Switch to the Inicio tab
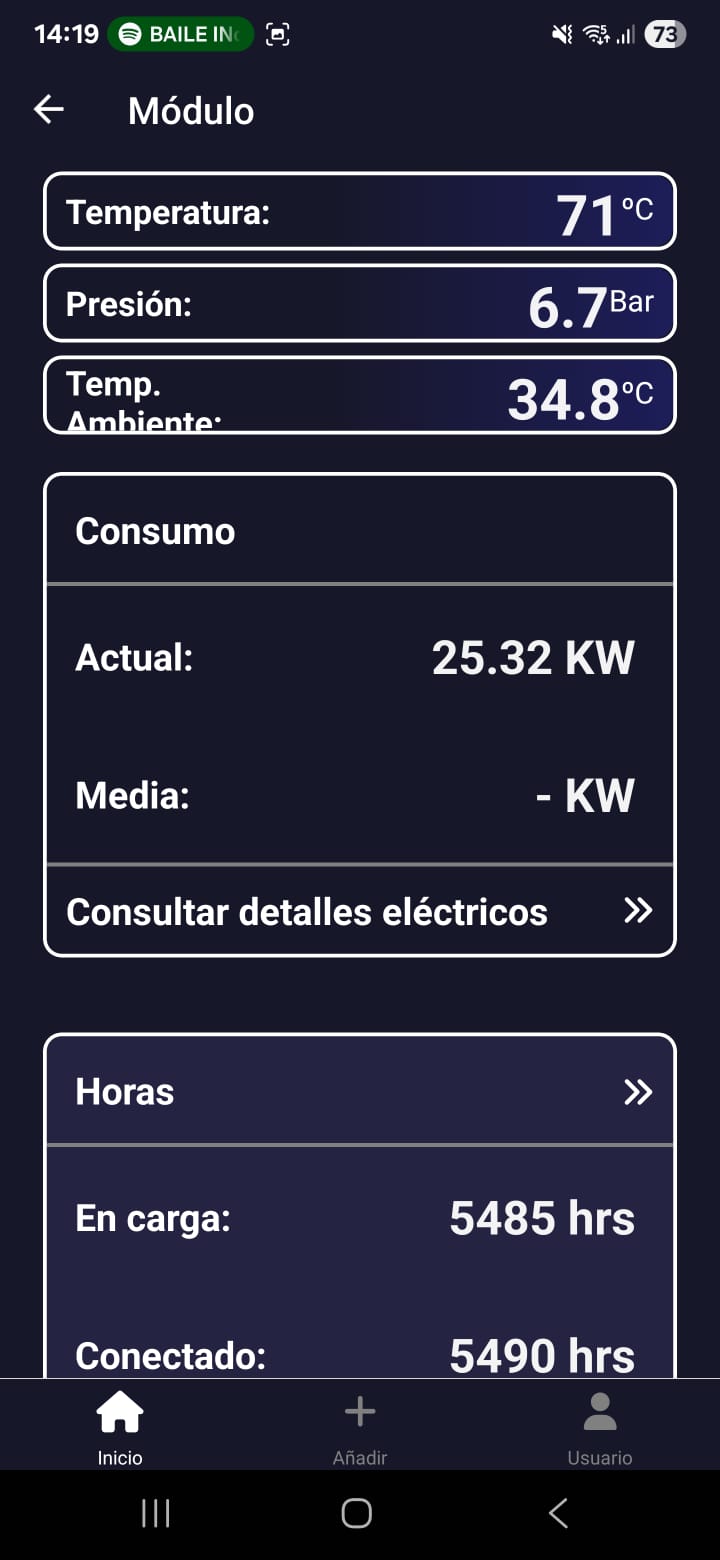720x1560 pixels. [x=120, y=1426]
